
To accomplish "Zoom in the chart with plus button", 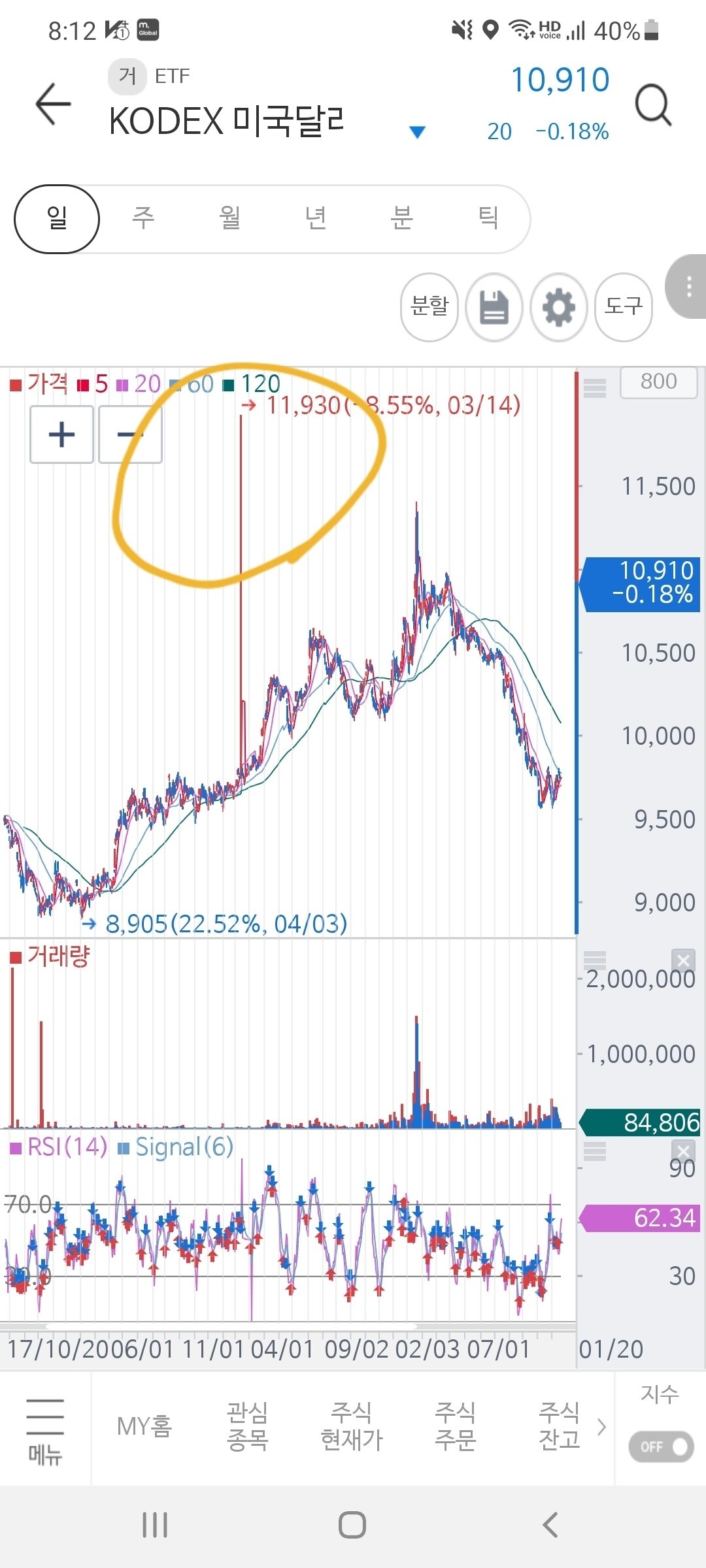I will point(62,434).
